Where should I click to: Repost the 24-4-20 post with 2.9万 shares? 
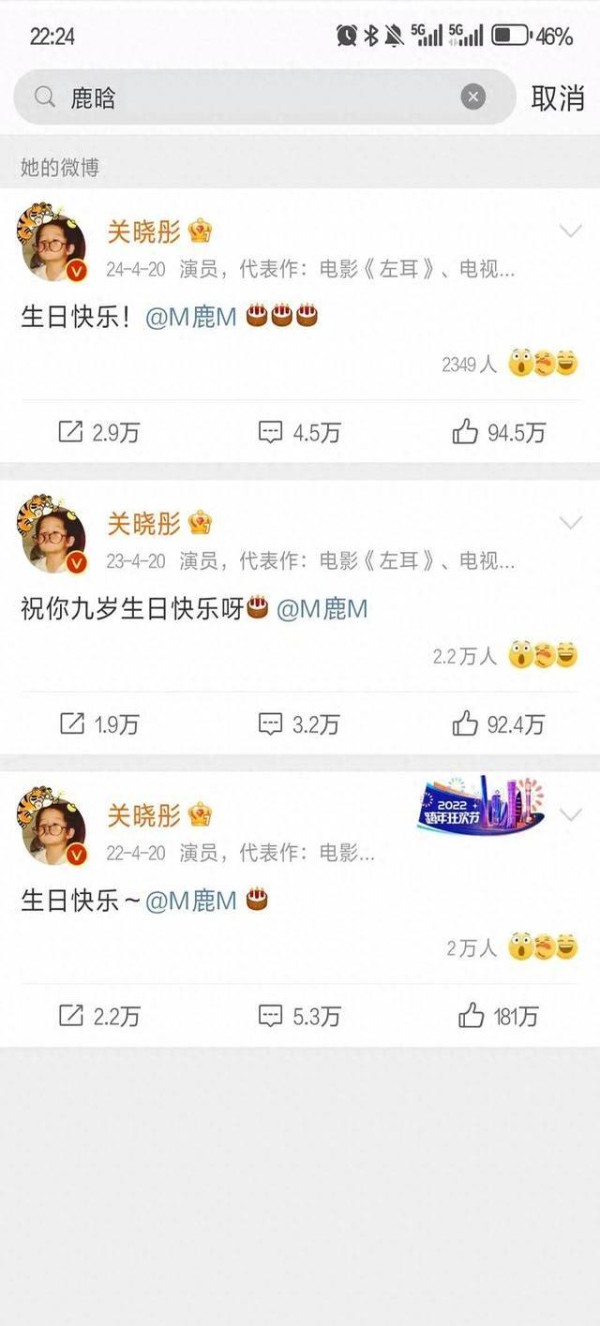[x=98, y=432]
